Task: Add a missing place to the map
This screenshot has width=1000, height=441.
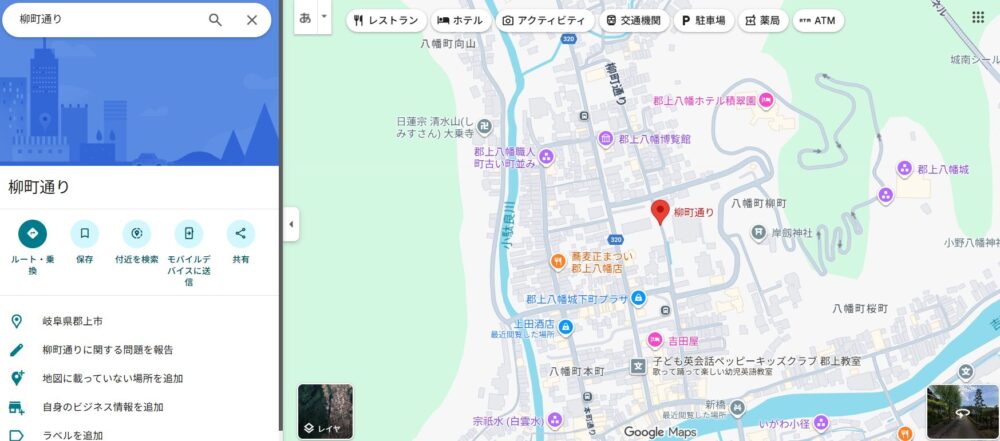Action: (112, 378)
